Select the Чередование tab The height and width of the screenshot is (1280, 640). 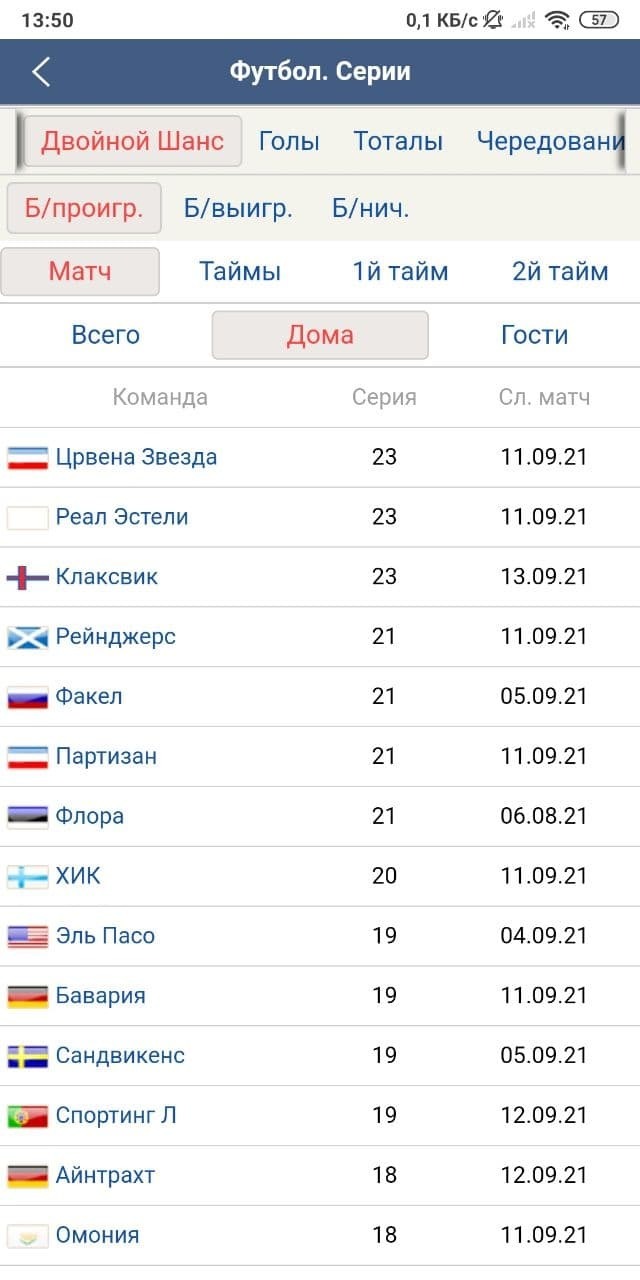tap(550, 141)
